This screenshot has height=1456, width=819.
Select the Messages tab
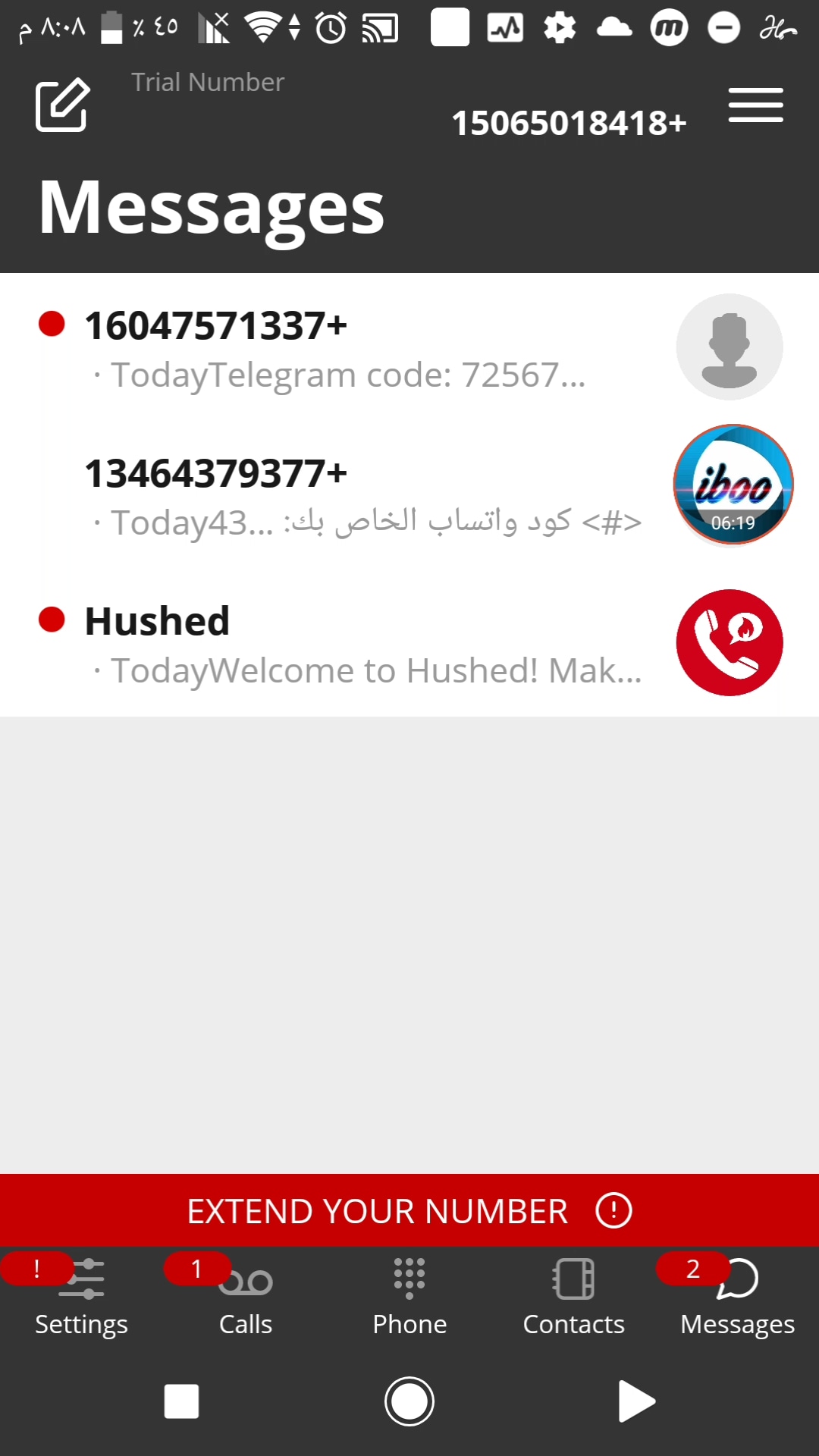pos(737,1297)
